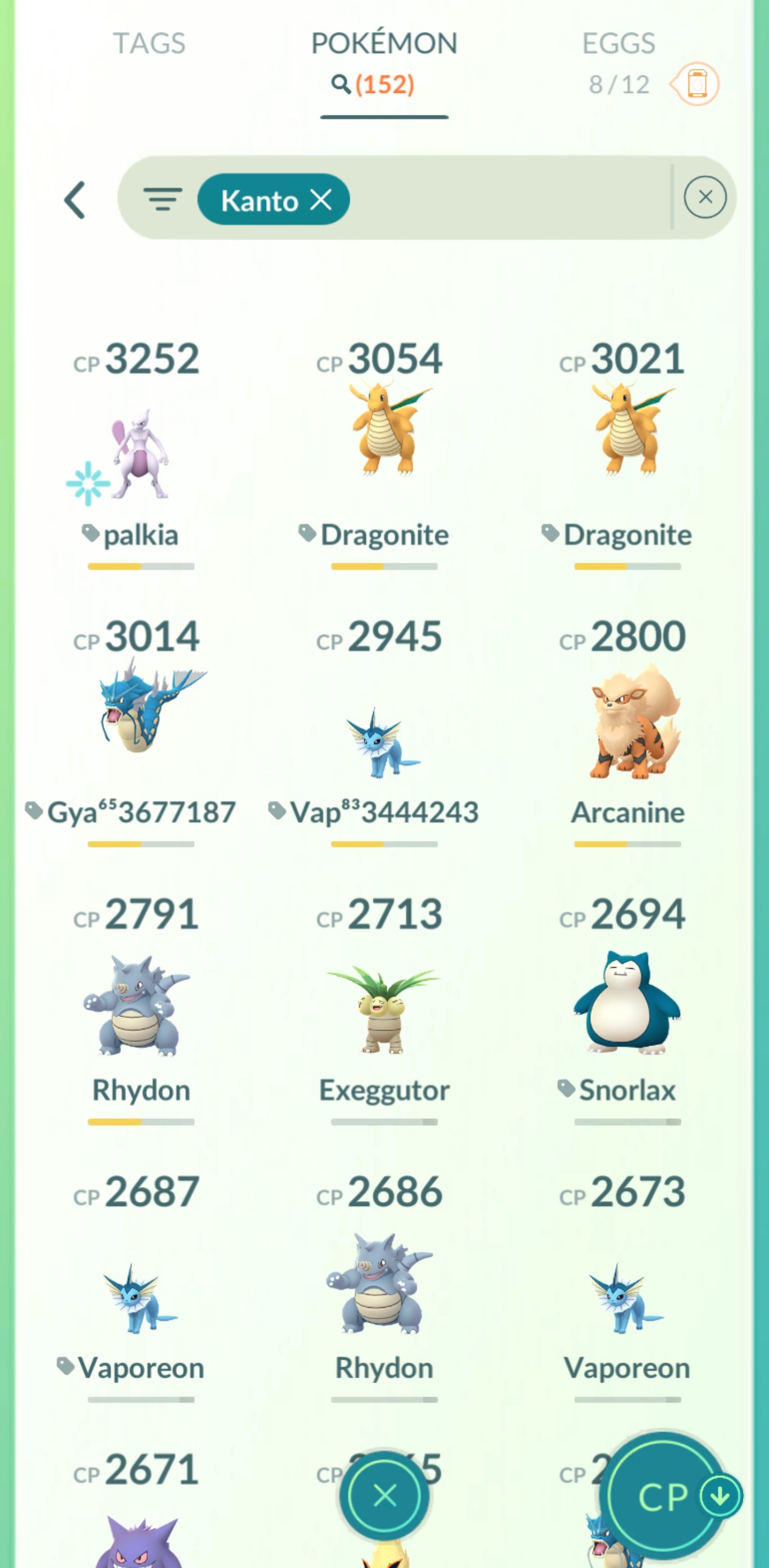Close the Pokémon storage screen
This screenshot has width=769, height=1568.
point(384,1495)
